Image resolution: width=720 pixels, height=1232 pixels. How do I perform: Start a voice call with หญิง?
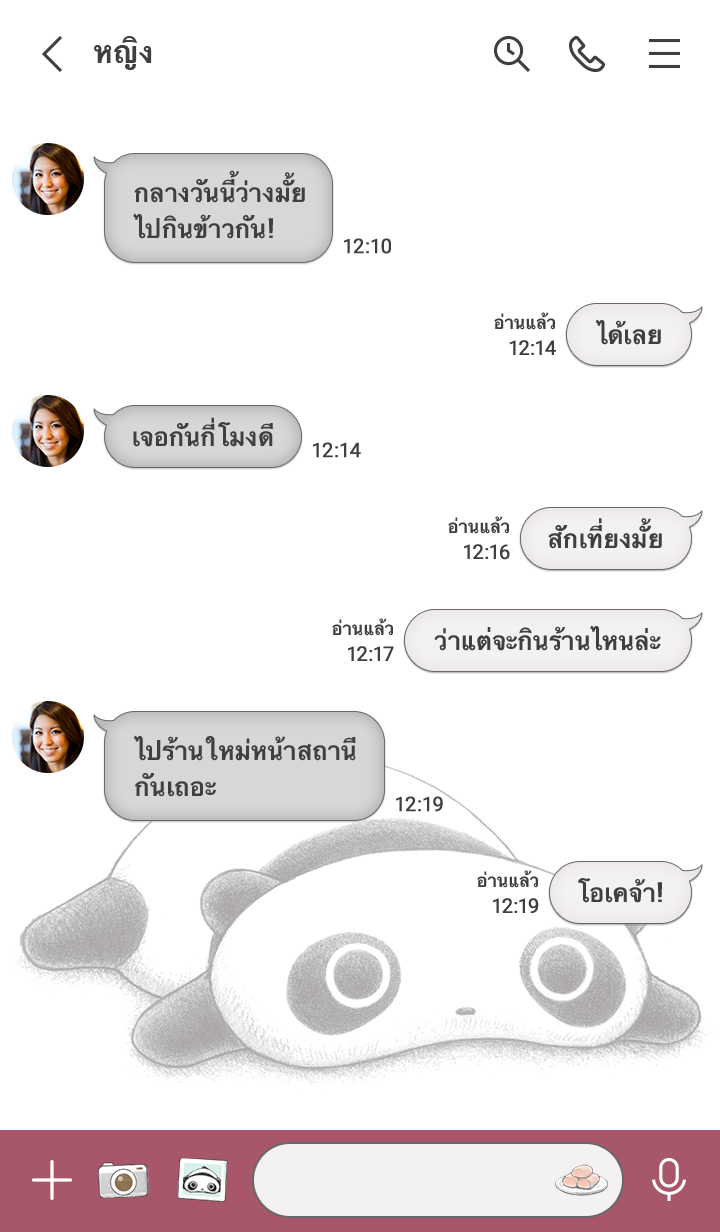coord(587,54)
